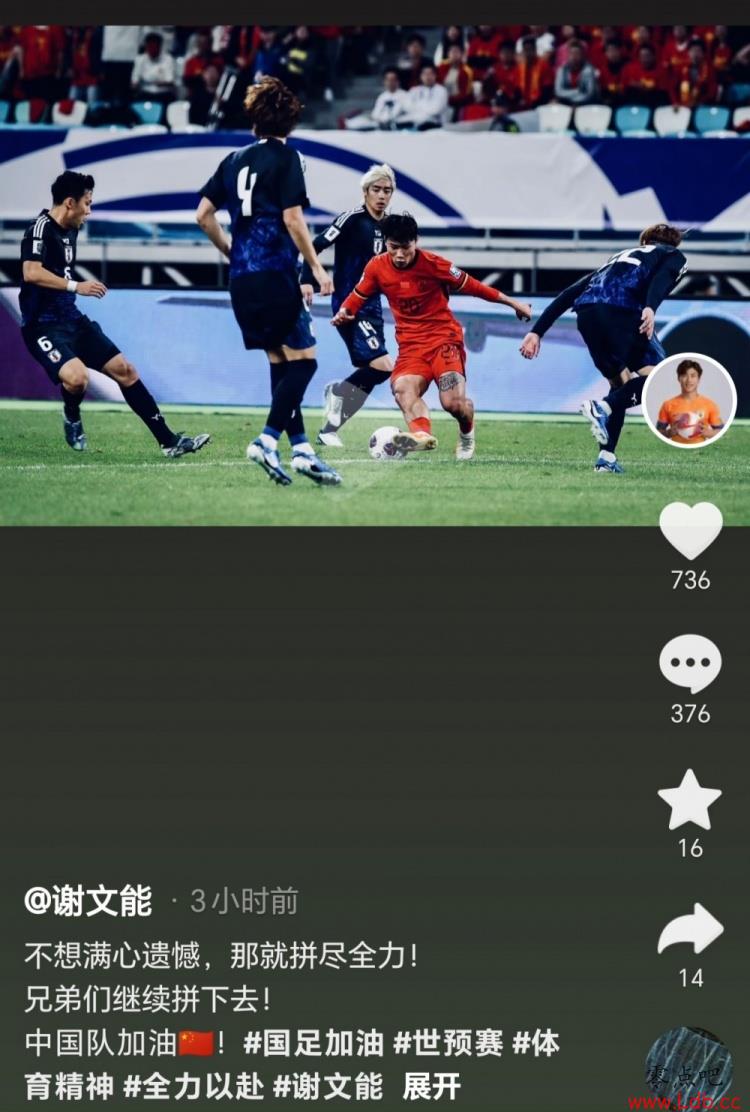
Task: Expand the caption with 展开
Action: 432,1085
